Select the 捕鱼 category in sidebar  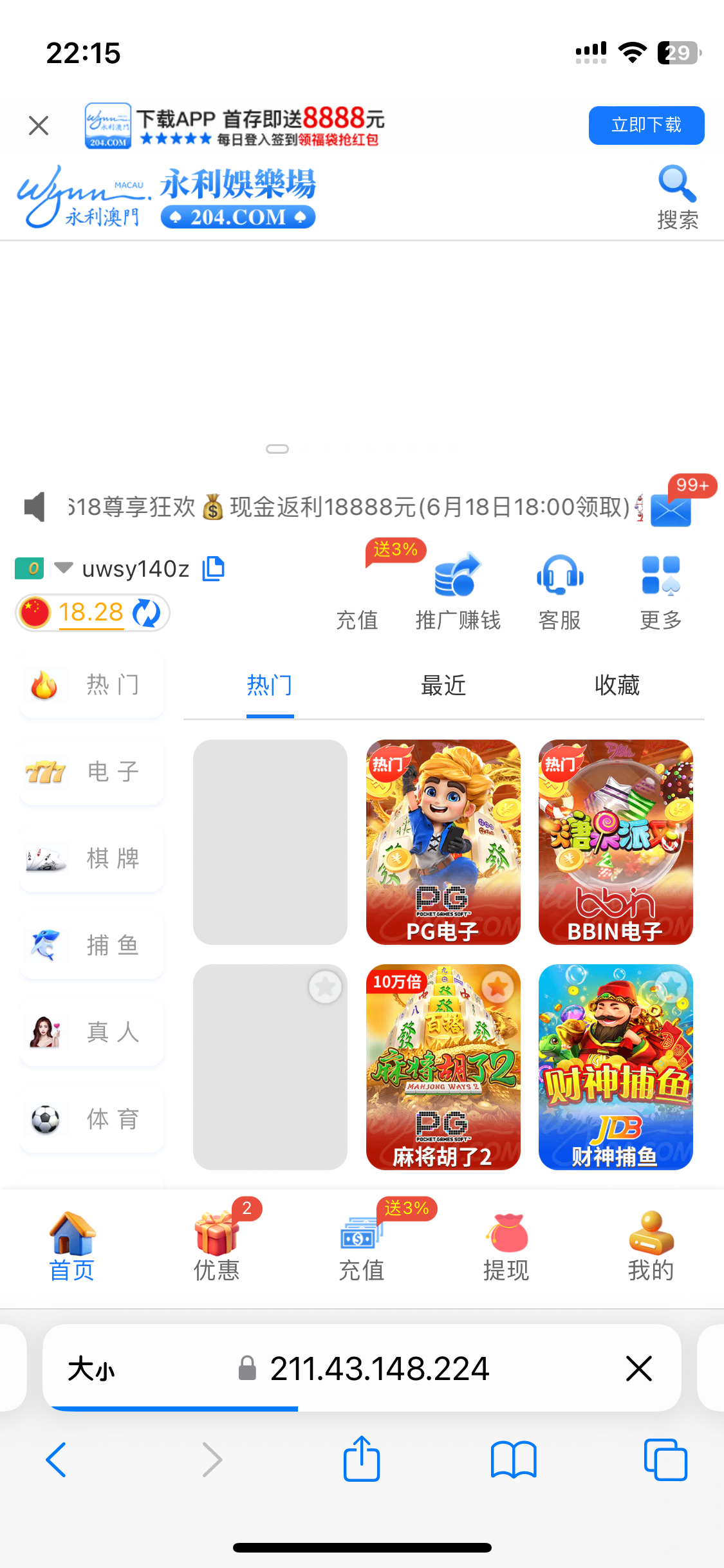click(92, 945)
